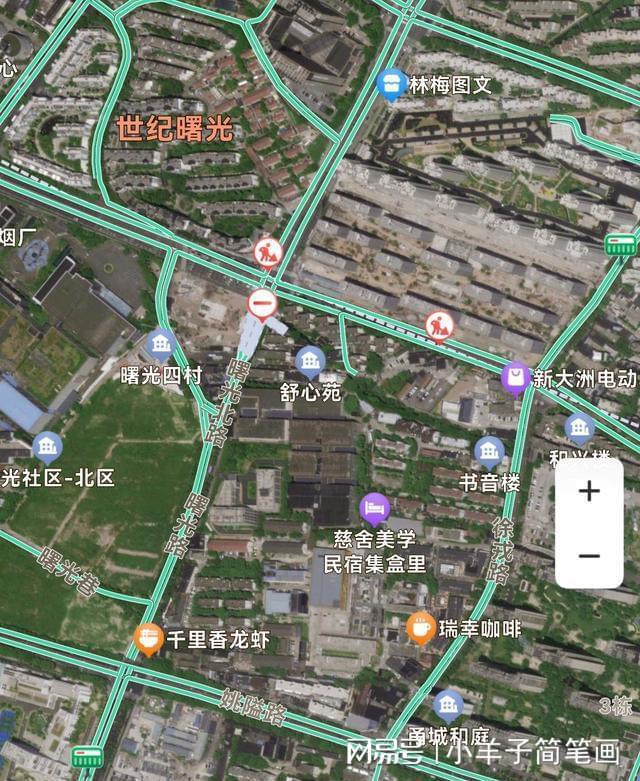Open the 光社区-北区 community marker
640x781 pixels.
tap(47, 447)
